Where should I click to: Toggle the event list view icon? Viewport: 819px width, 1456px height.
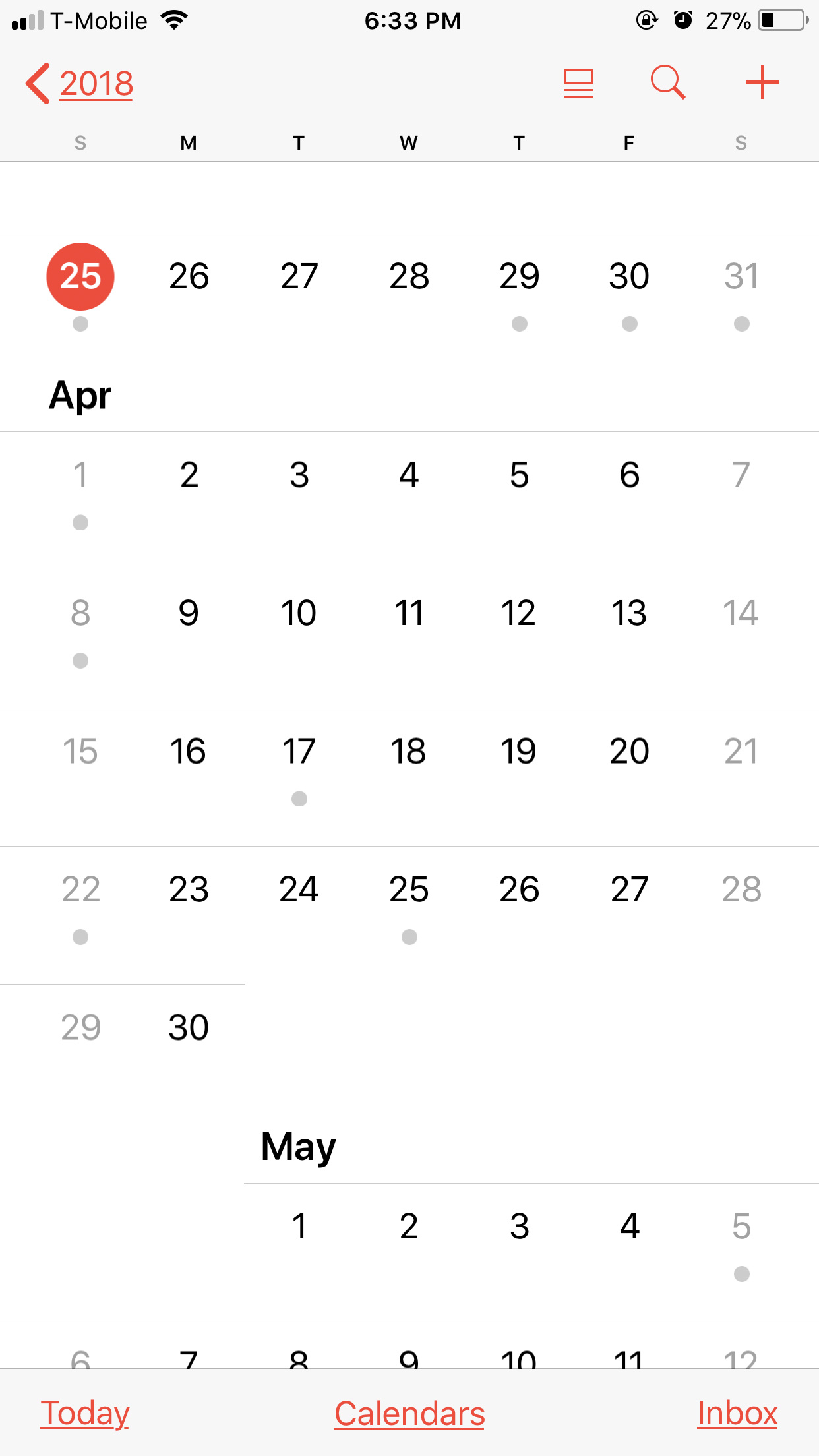coord(578,84)
